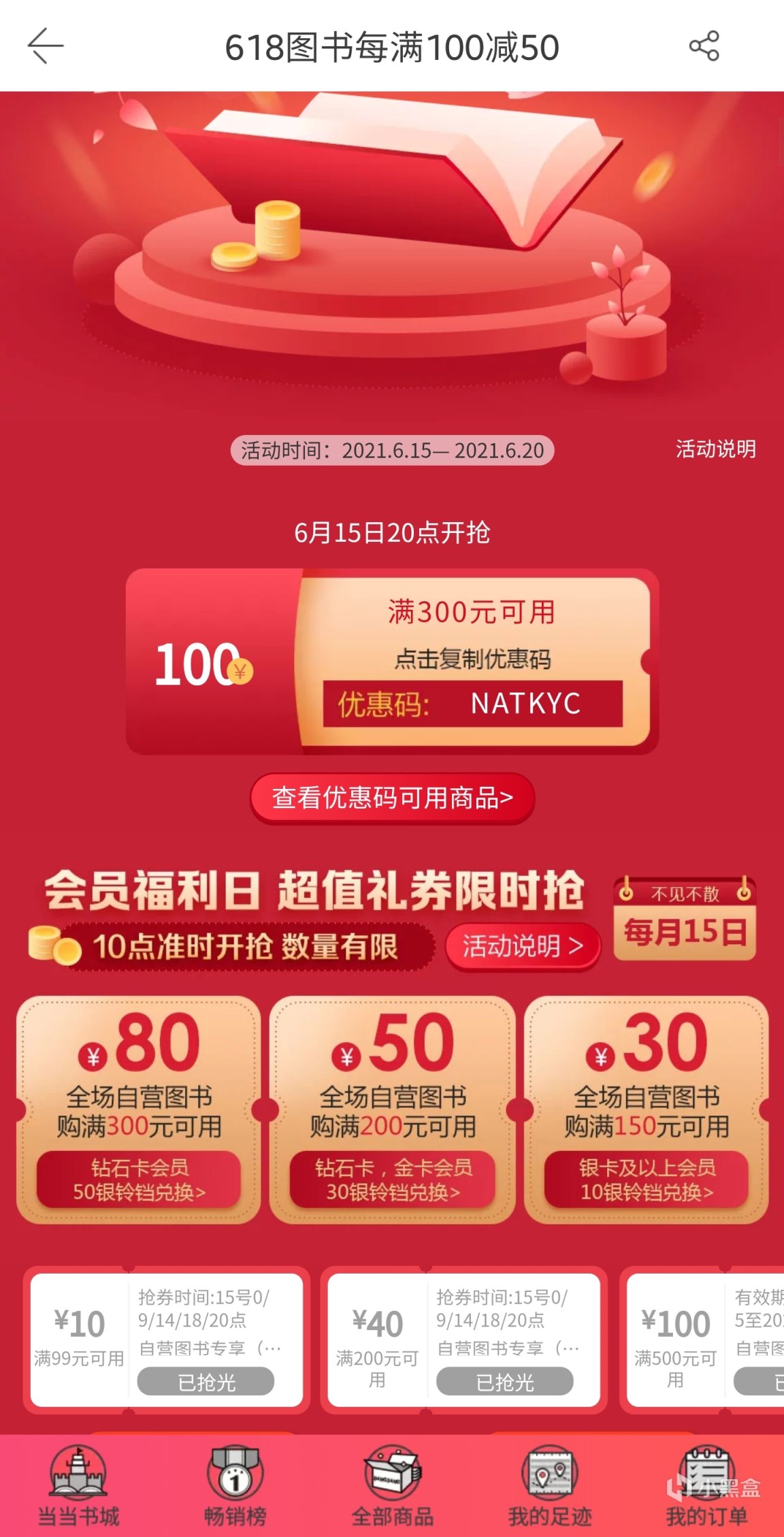The width and height of the screenshot is (784, 1537).
Task: Copy the coupon code NATKYC
Action: 472,703
